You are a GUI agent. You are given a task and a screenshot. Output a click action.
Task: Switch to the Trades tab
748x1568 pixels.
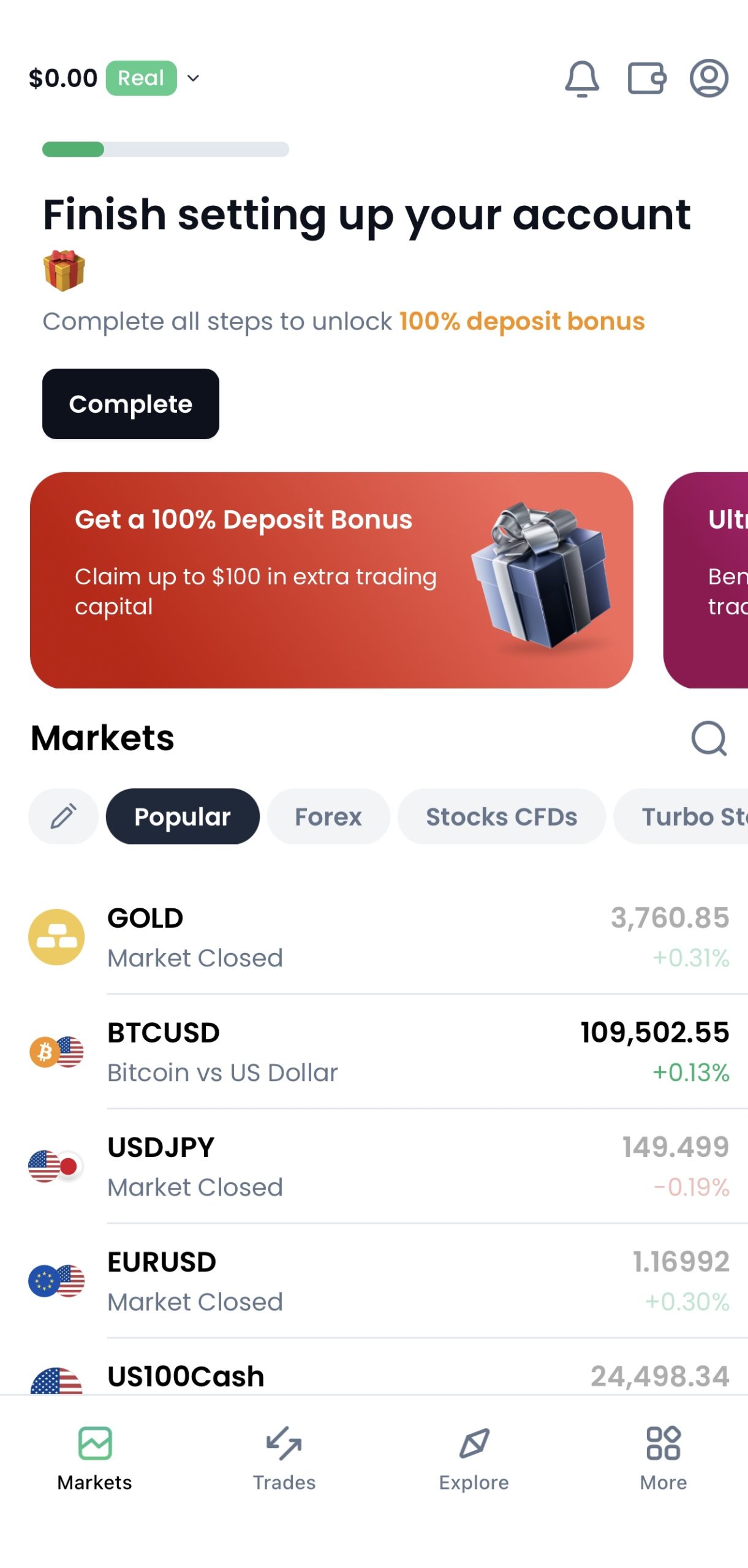(284, 1458)
